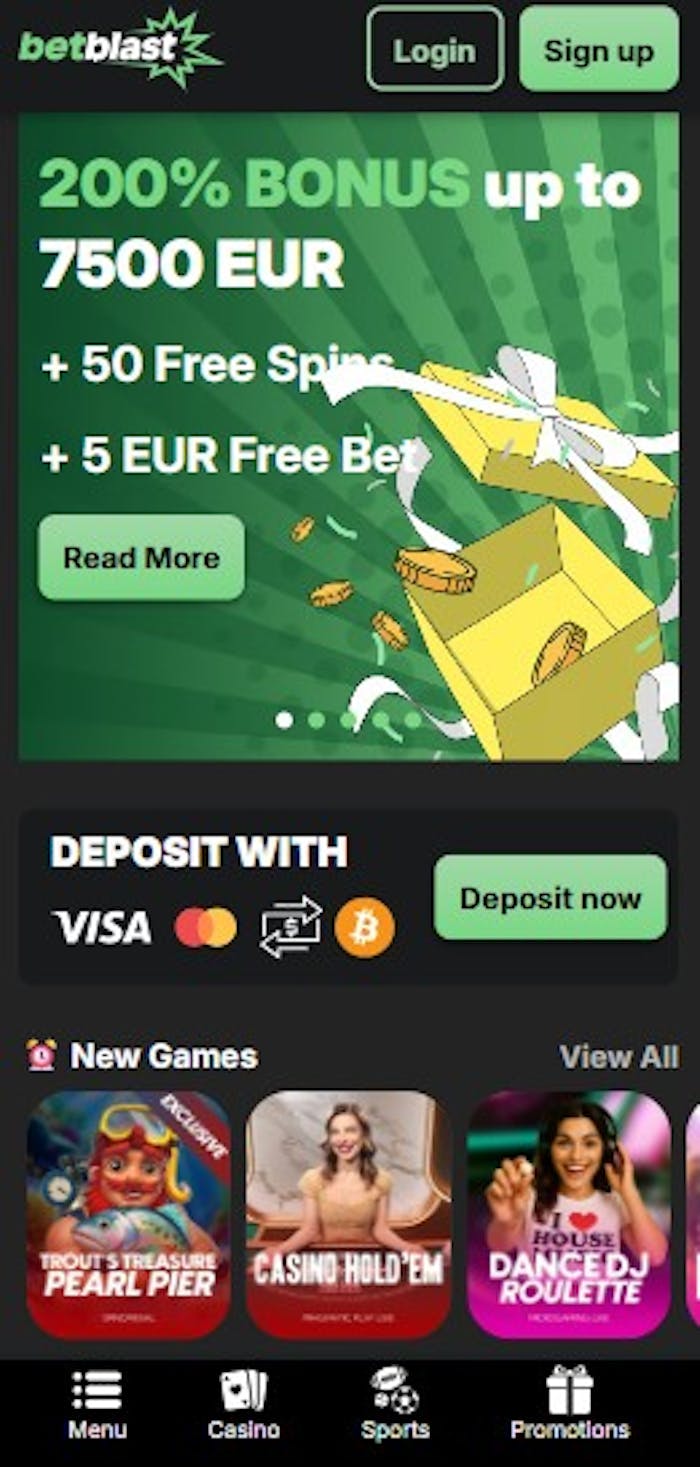Open the Casino Hold'em game

348,1214
